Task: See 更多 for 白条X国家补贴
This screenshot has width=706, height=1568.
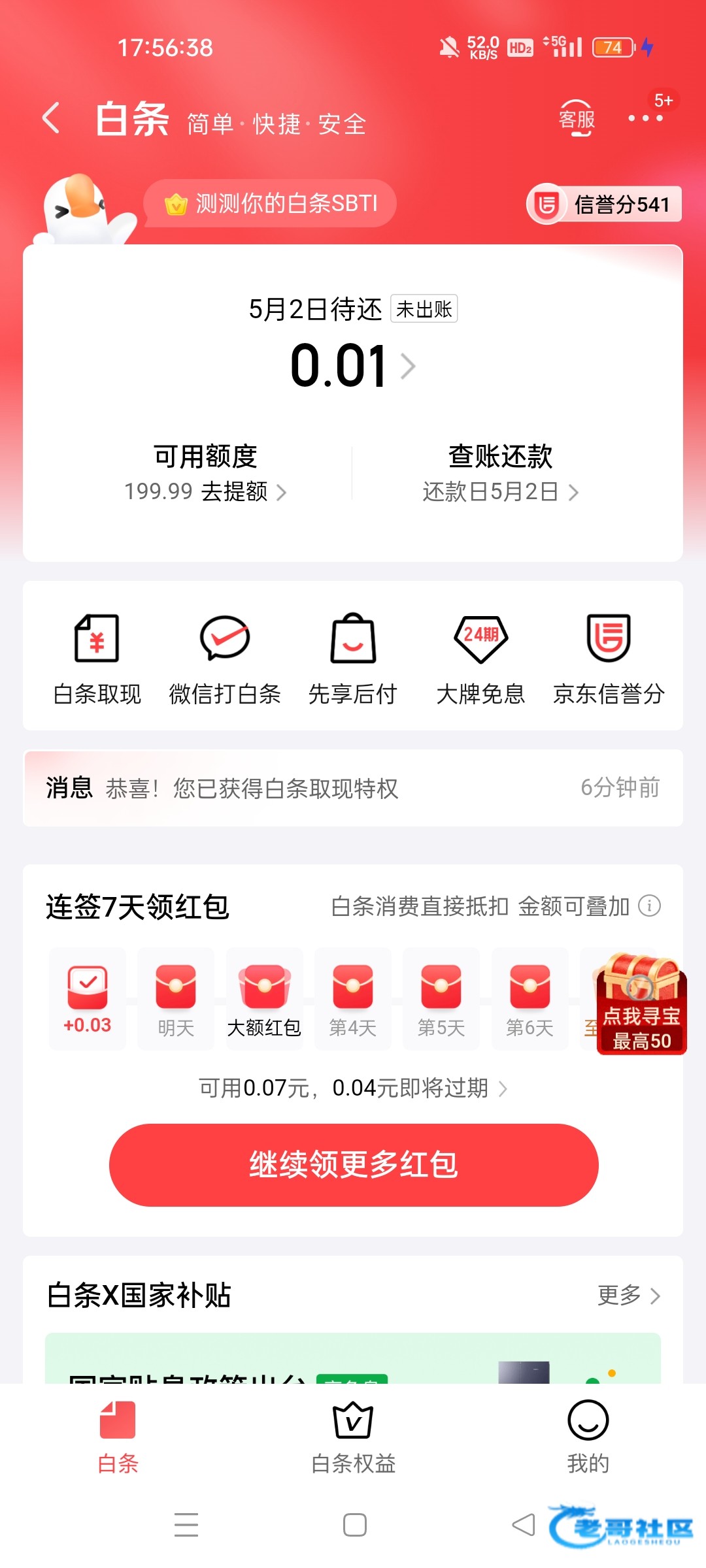Action: point(629,1295)
